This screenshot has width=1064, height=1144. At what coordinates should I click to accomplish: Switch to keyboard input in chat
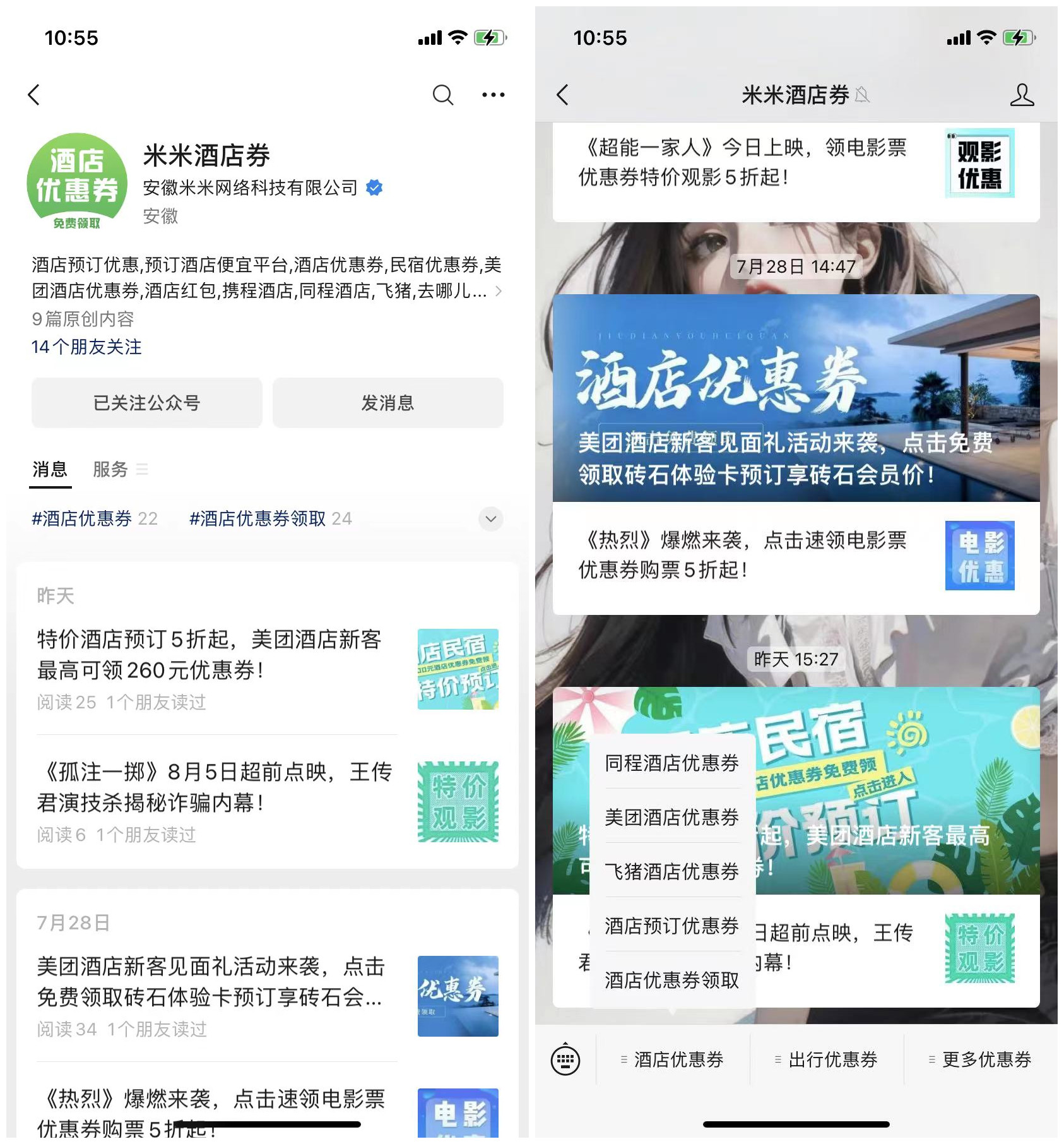pyautogui.click(x=565, y=1059)
